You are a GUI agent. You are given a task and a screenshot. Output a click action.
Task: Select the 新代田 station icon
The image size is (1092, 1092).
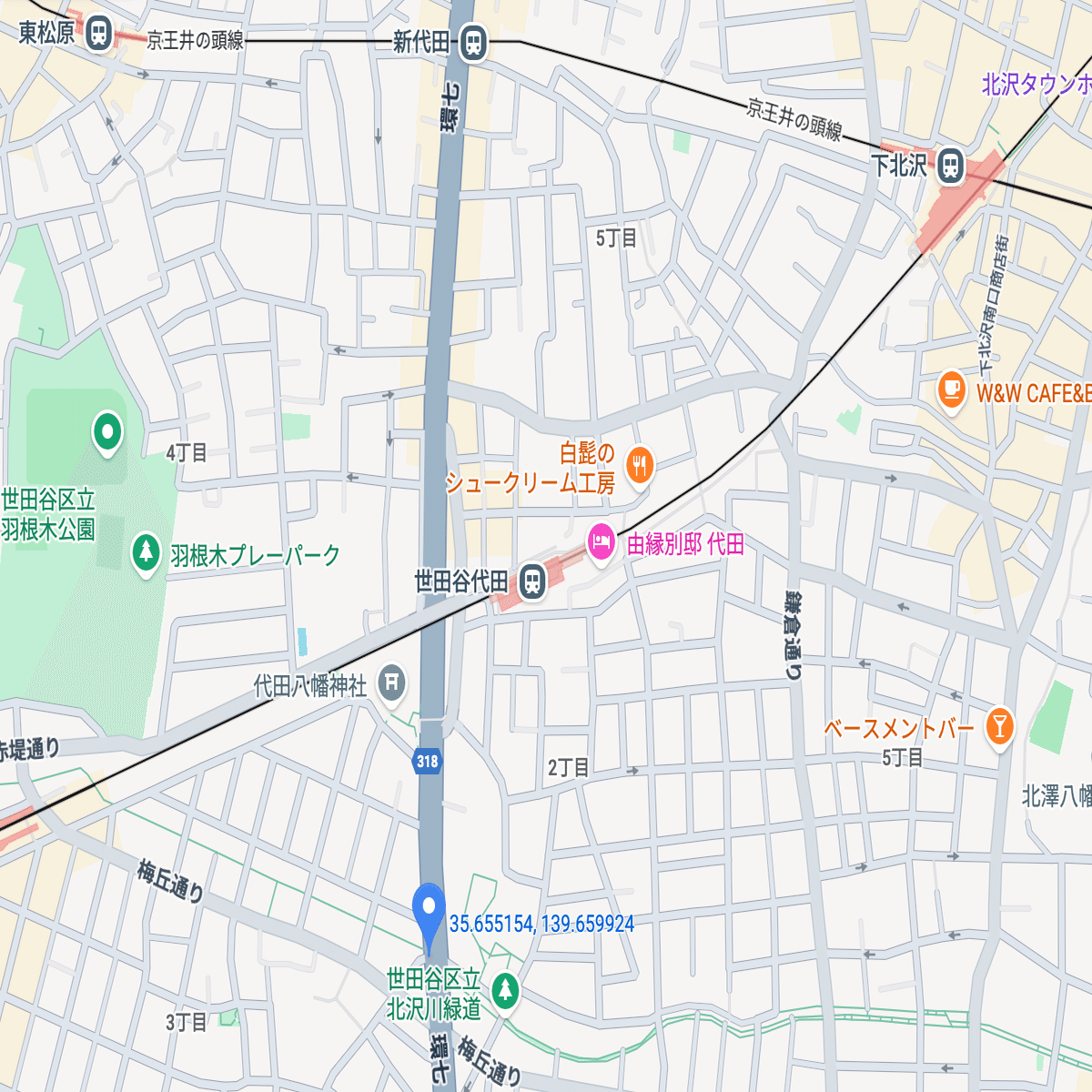coord(472,42)
